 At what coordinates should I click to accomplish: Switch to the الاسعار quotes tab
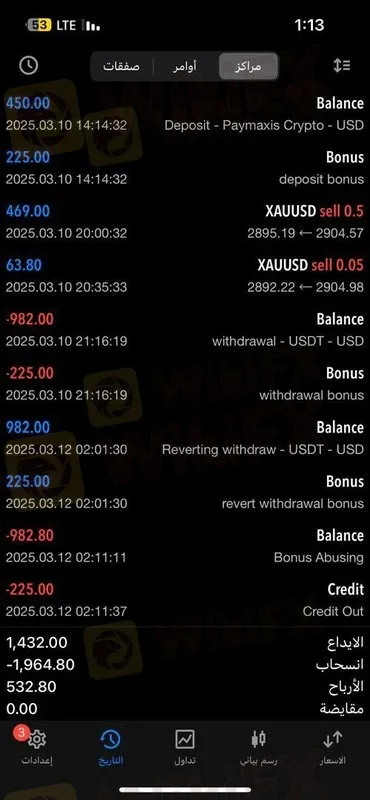click(x=332, y=745)
